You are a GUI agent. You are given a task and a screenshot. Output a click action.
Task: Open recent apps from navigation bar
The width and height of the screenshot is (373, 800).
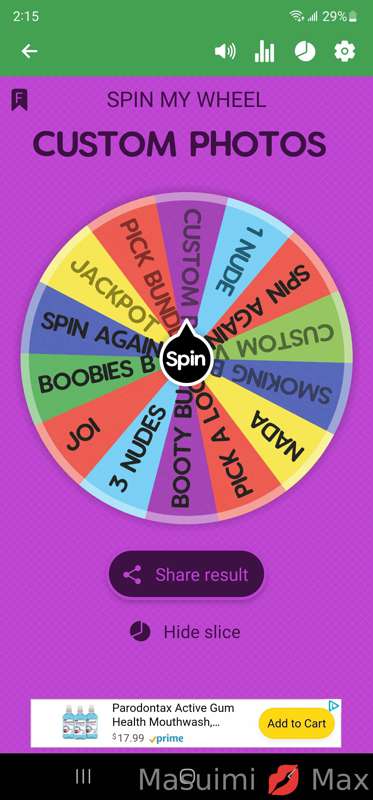tap(83, 777)
